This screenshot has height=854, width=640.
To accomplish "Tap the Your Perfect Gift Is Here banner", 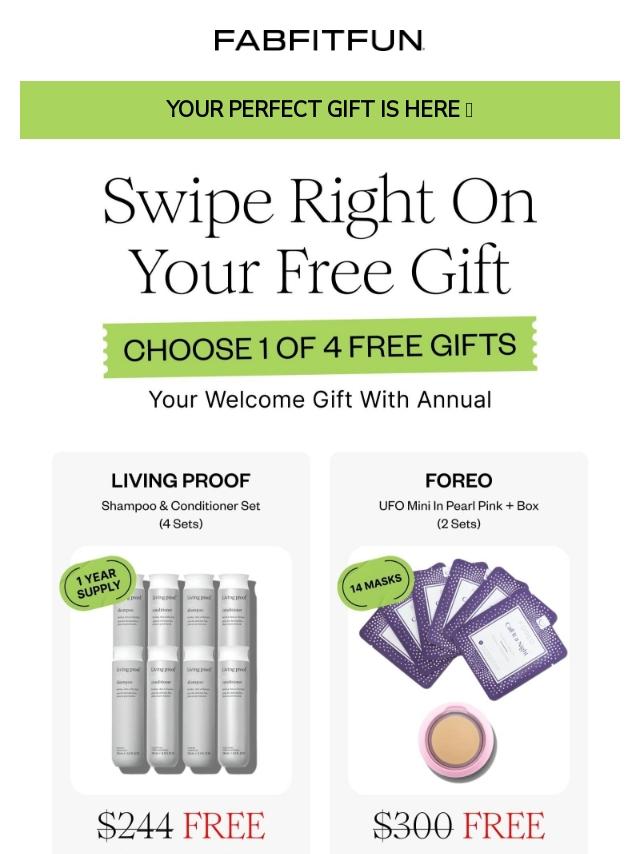I will pos(319,110).
